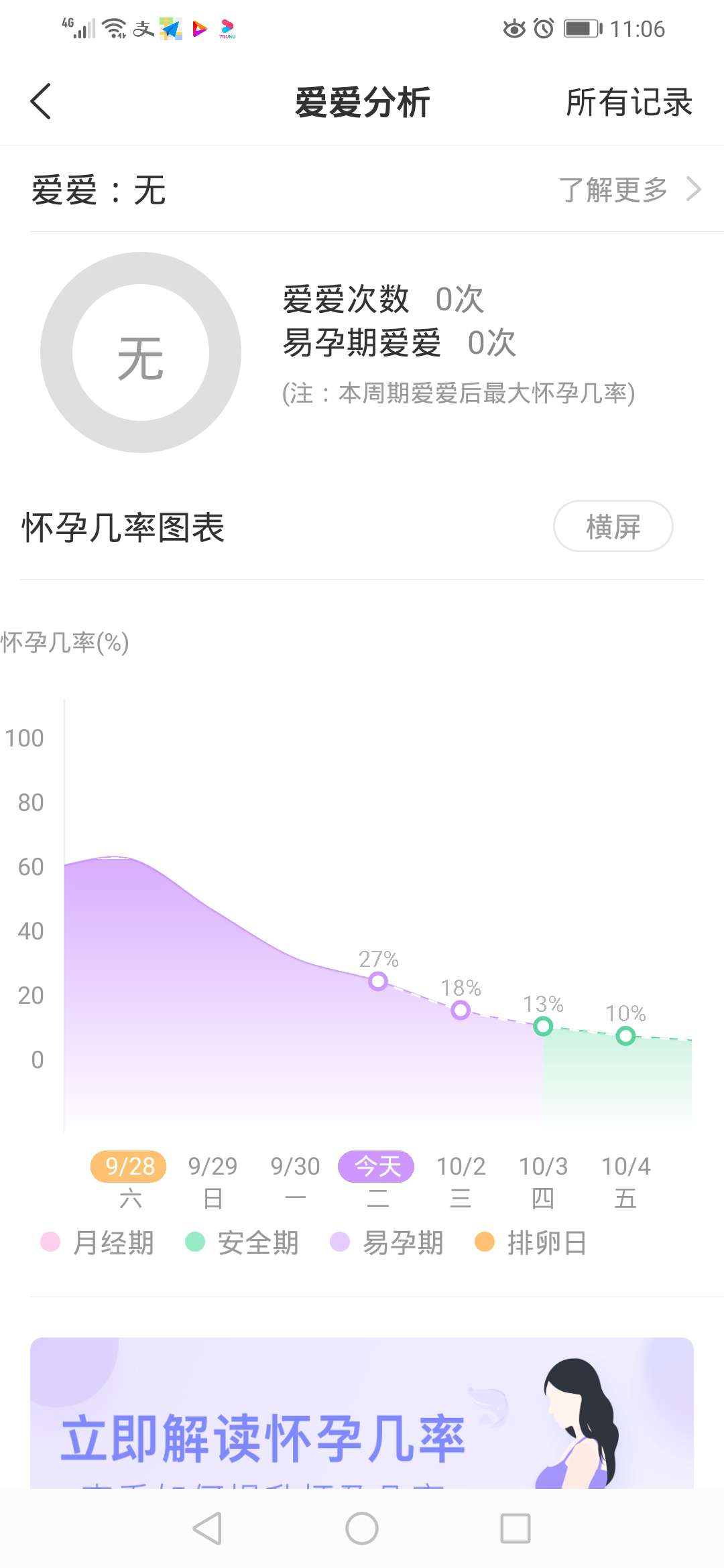Tap the 13% green chart marker
This screenshot has height=1568, width=724.
coord(543,1025)
